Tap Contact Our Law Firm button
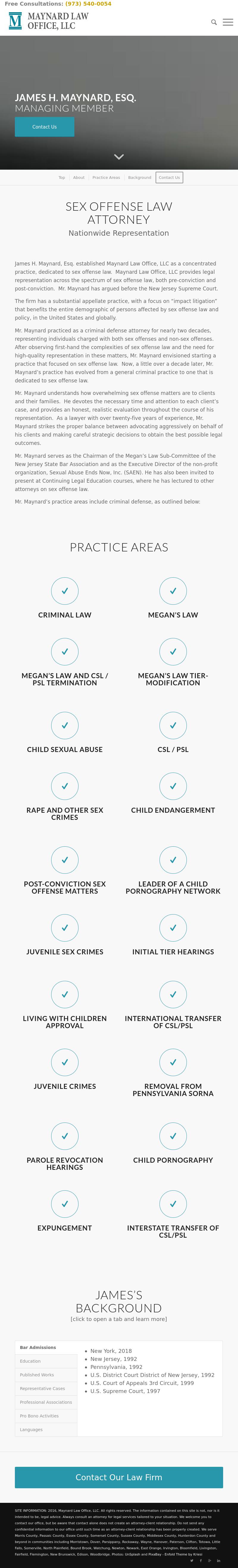 coord(119,1477)
